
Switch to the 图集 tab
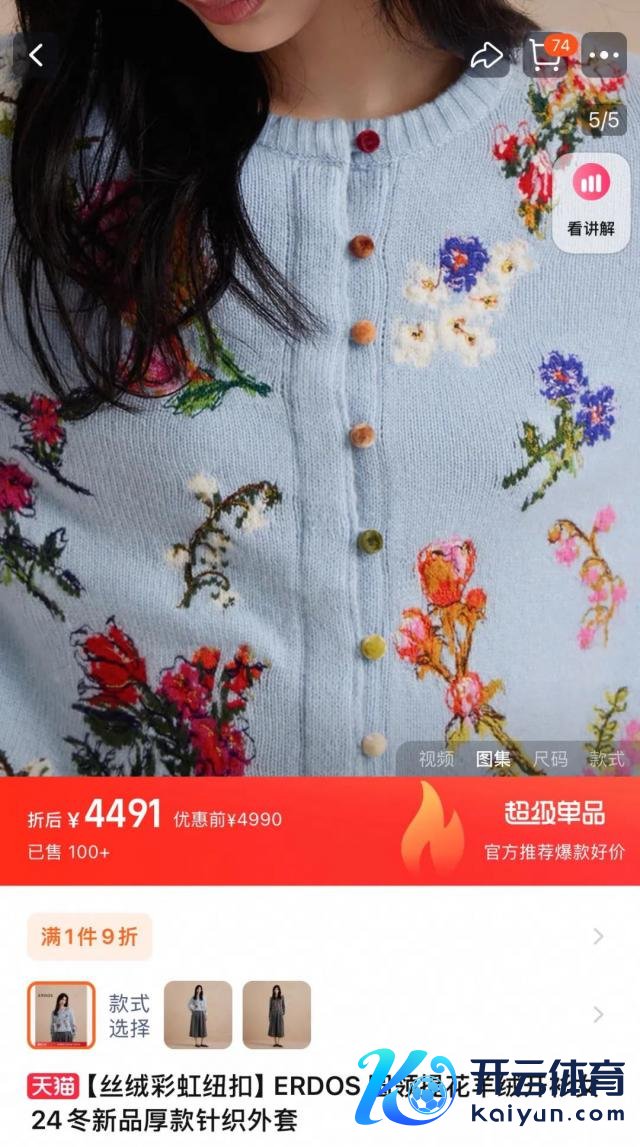493,759
